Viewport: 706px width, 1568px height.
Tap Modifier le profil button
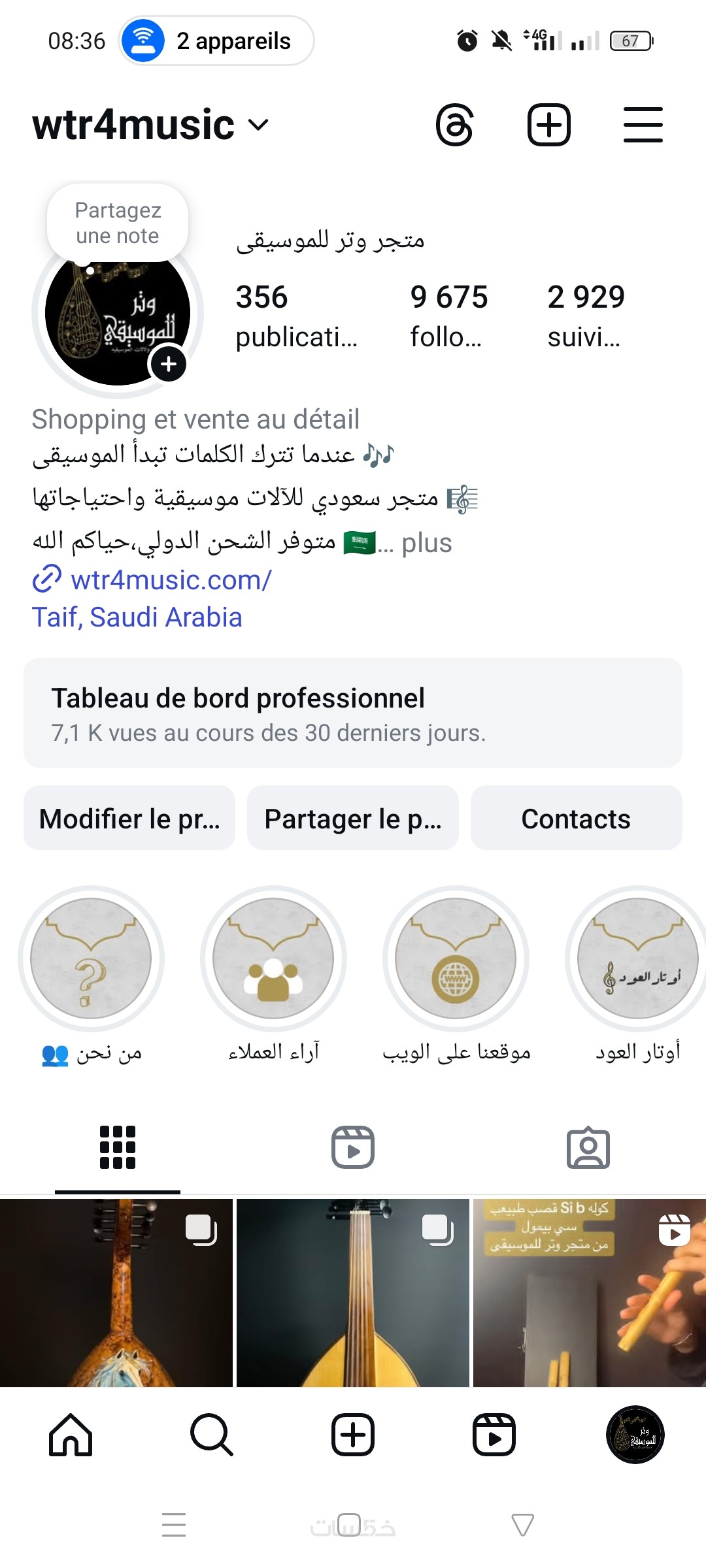(129, 818)
